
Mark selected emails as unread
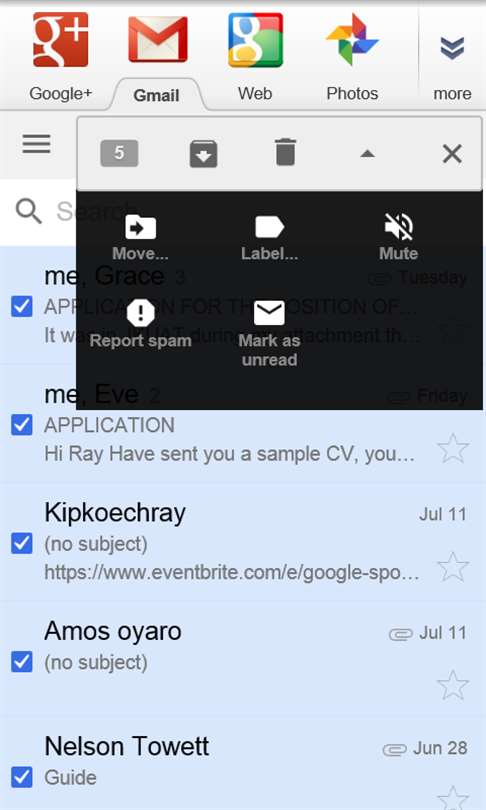[x=269, y=334]
